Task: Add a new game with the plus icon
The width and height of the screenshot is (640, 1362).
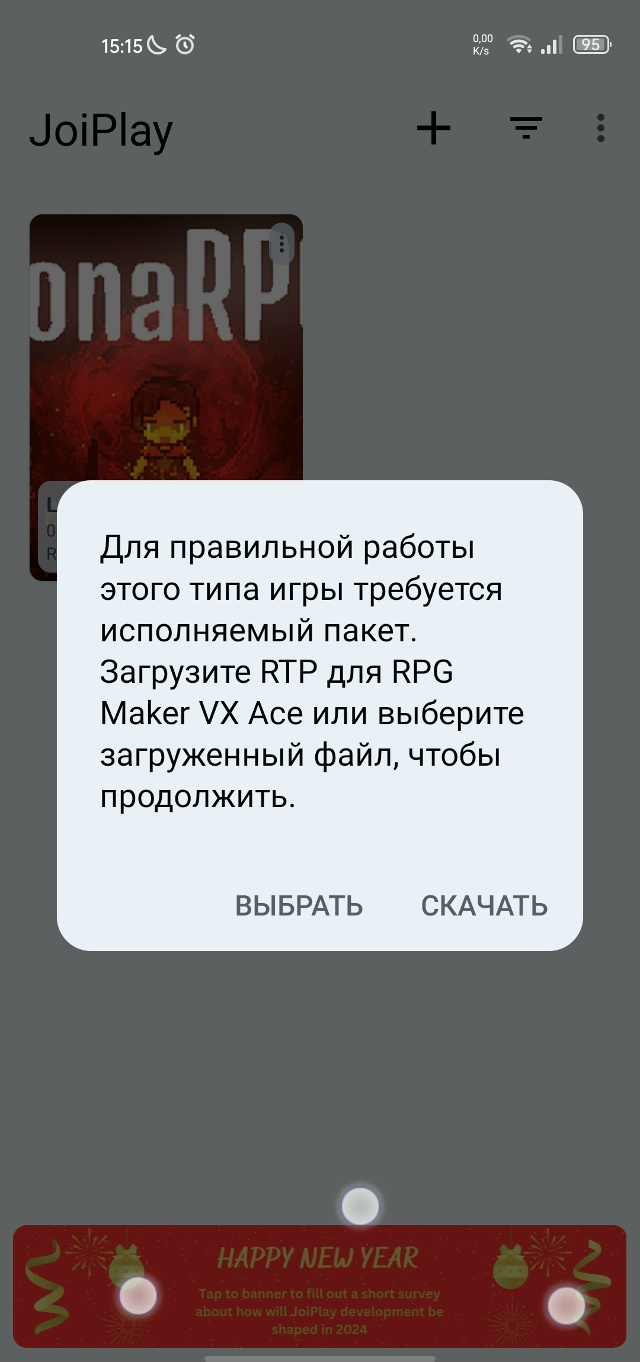Action: [433, 128]
